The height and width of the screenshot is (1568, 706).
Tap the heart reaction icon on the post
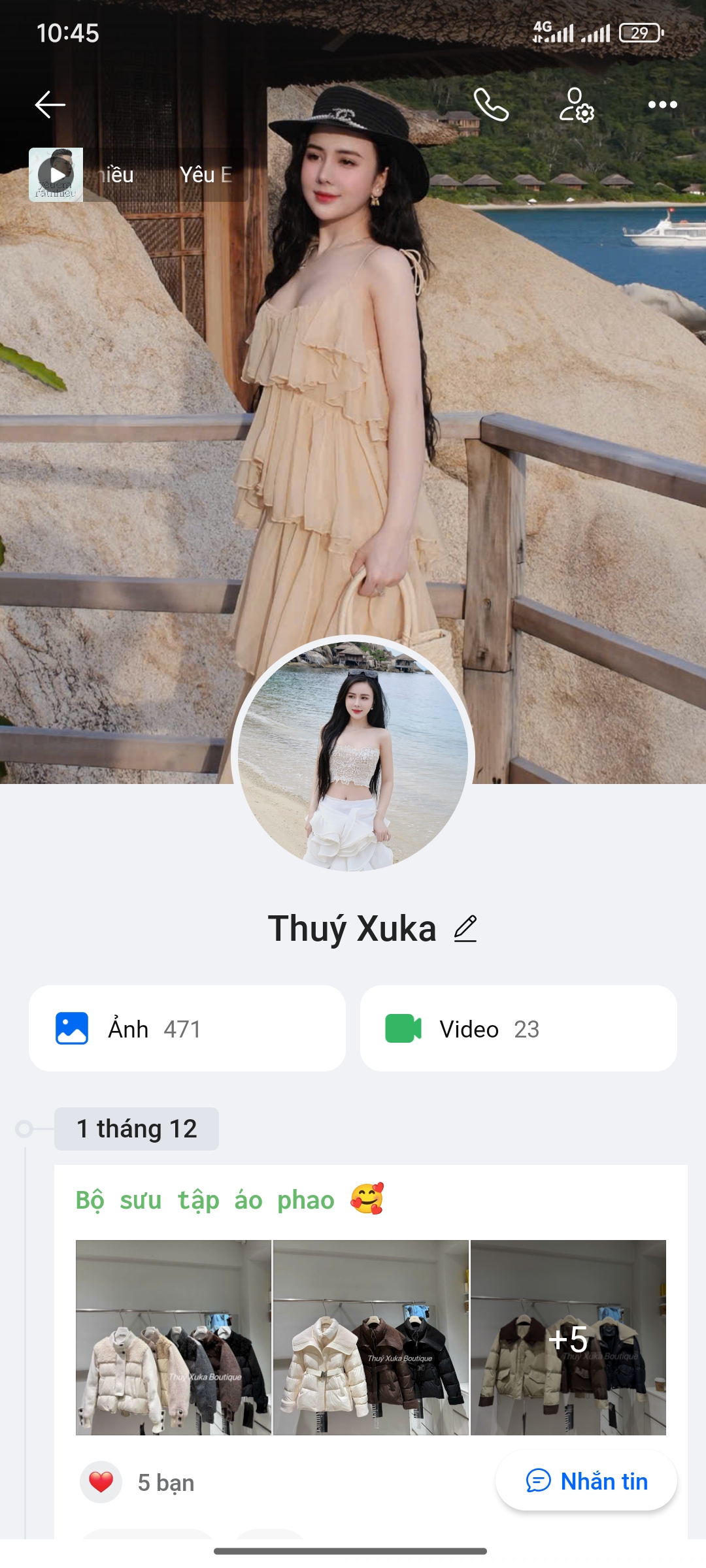(x=101, y=1482)
